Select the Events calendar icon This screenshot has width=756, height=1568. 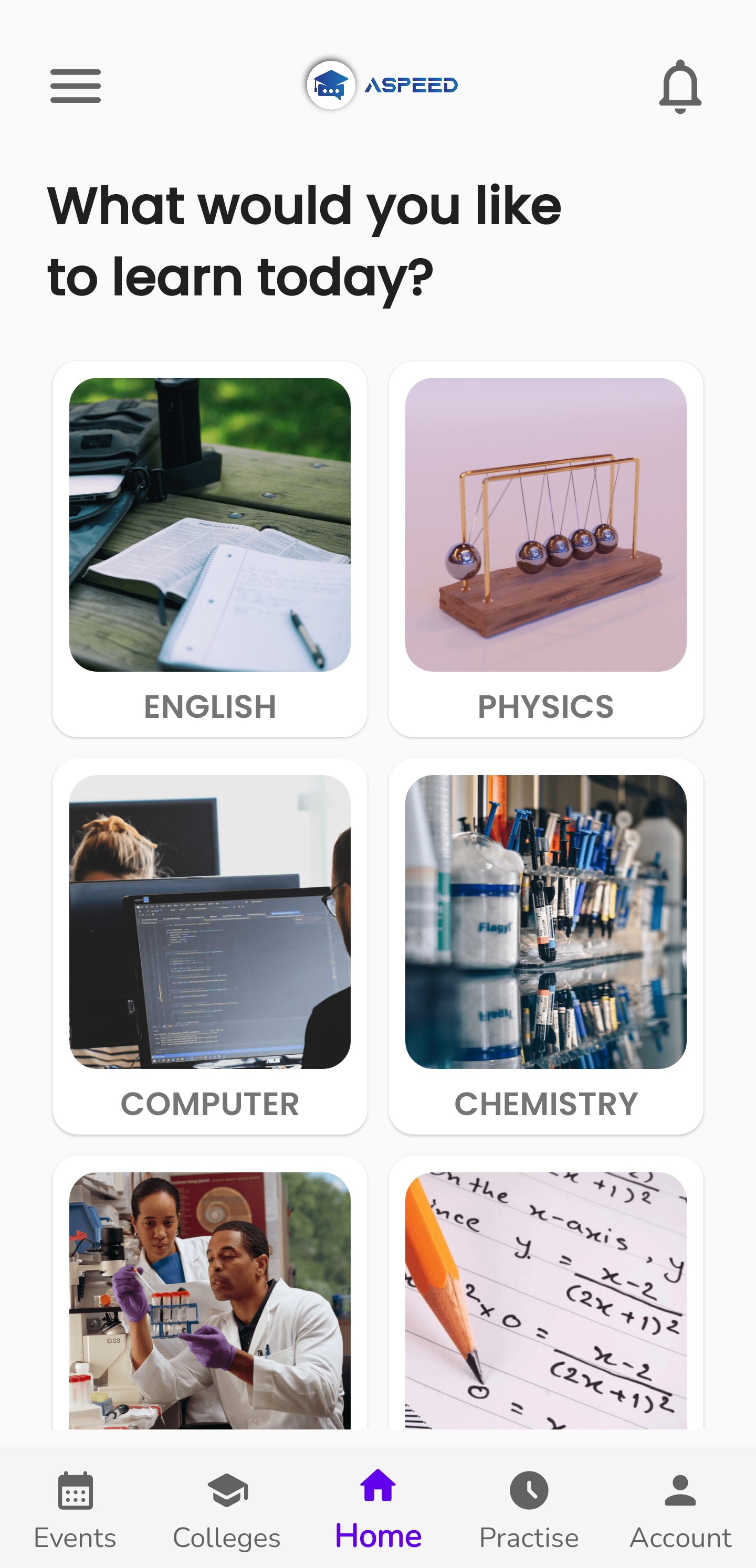pos(76,1485)
